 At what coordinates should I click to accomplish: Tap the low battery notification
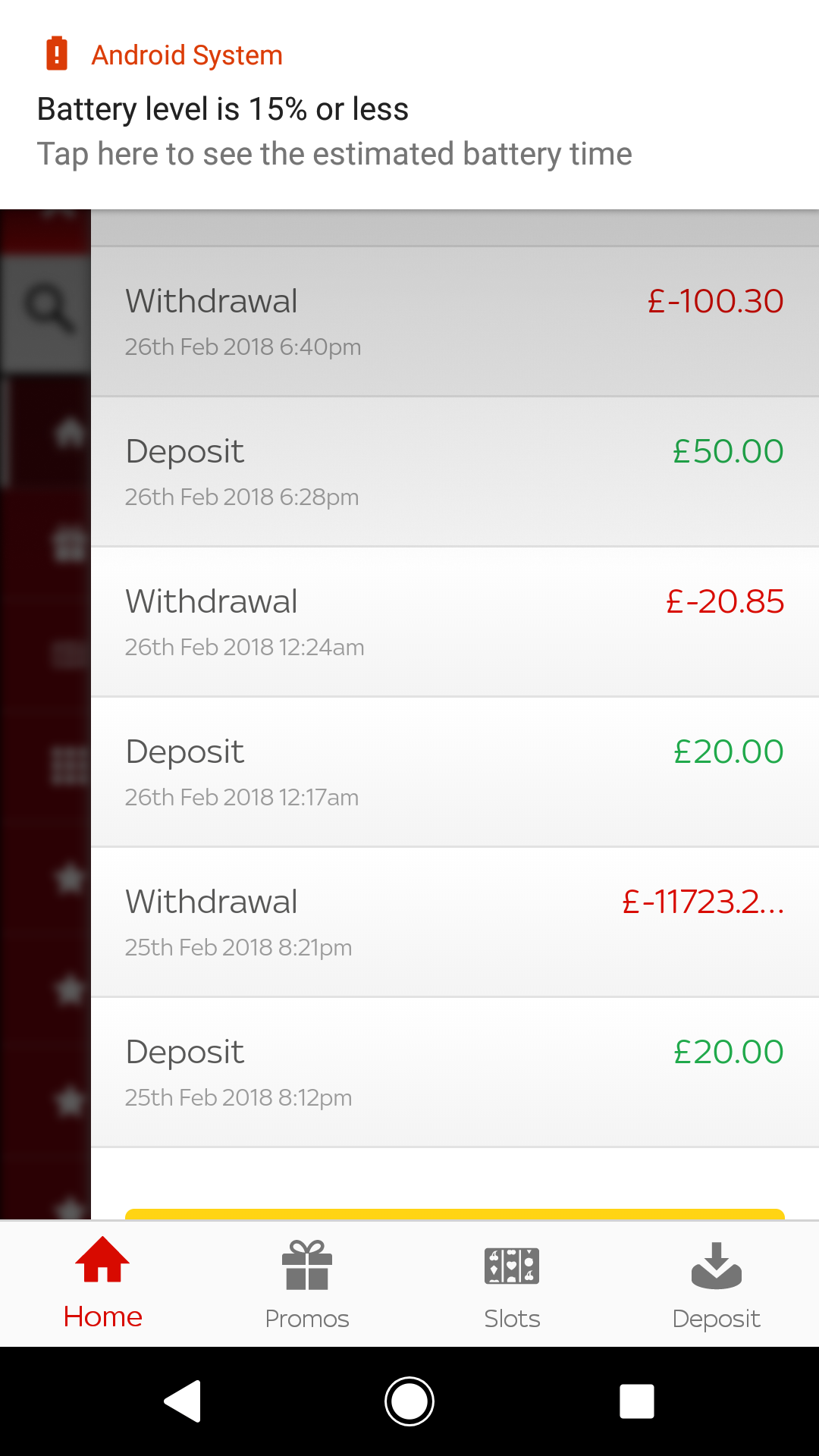point(409,105)
